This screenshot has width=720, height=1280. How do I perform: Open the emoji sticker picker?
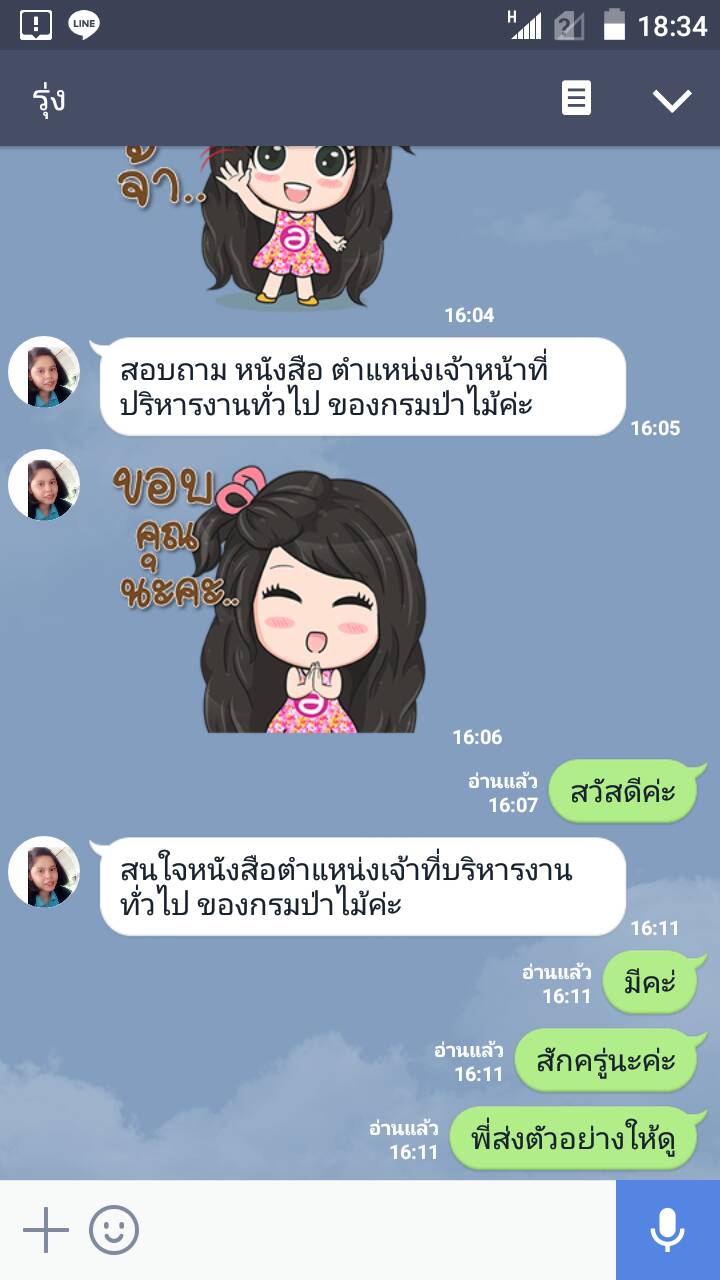[114, 1230]
